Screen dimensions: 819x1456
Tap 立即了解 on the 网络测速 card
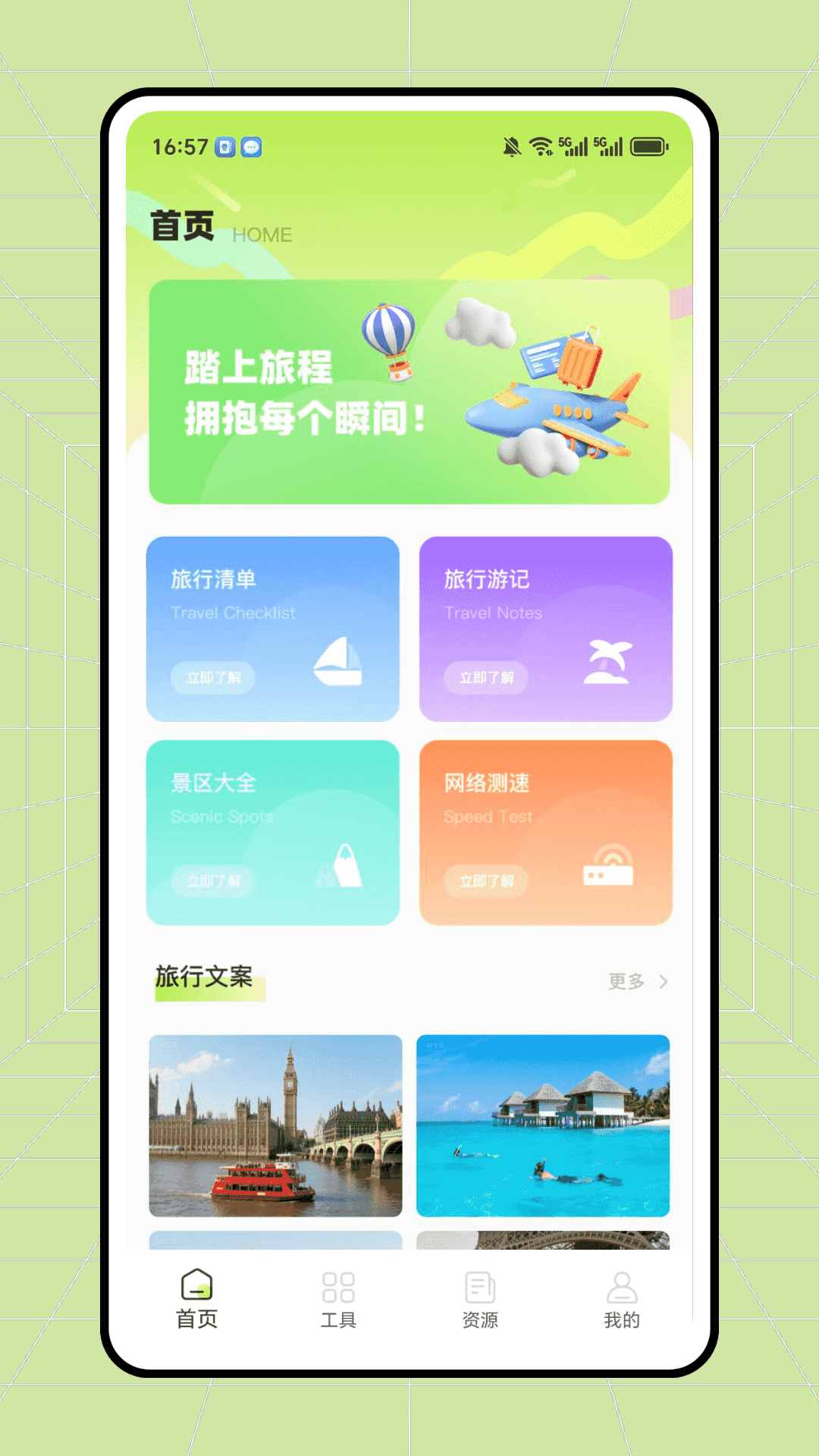pyautogui.click(x=487, y=882)
